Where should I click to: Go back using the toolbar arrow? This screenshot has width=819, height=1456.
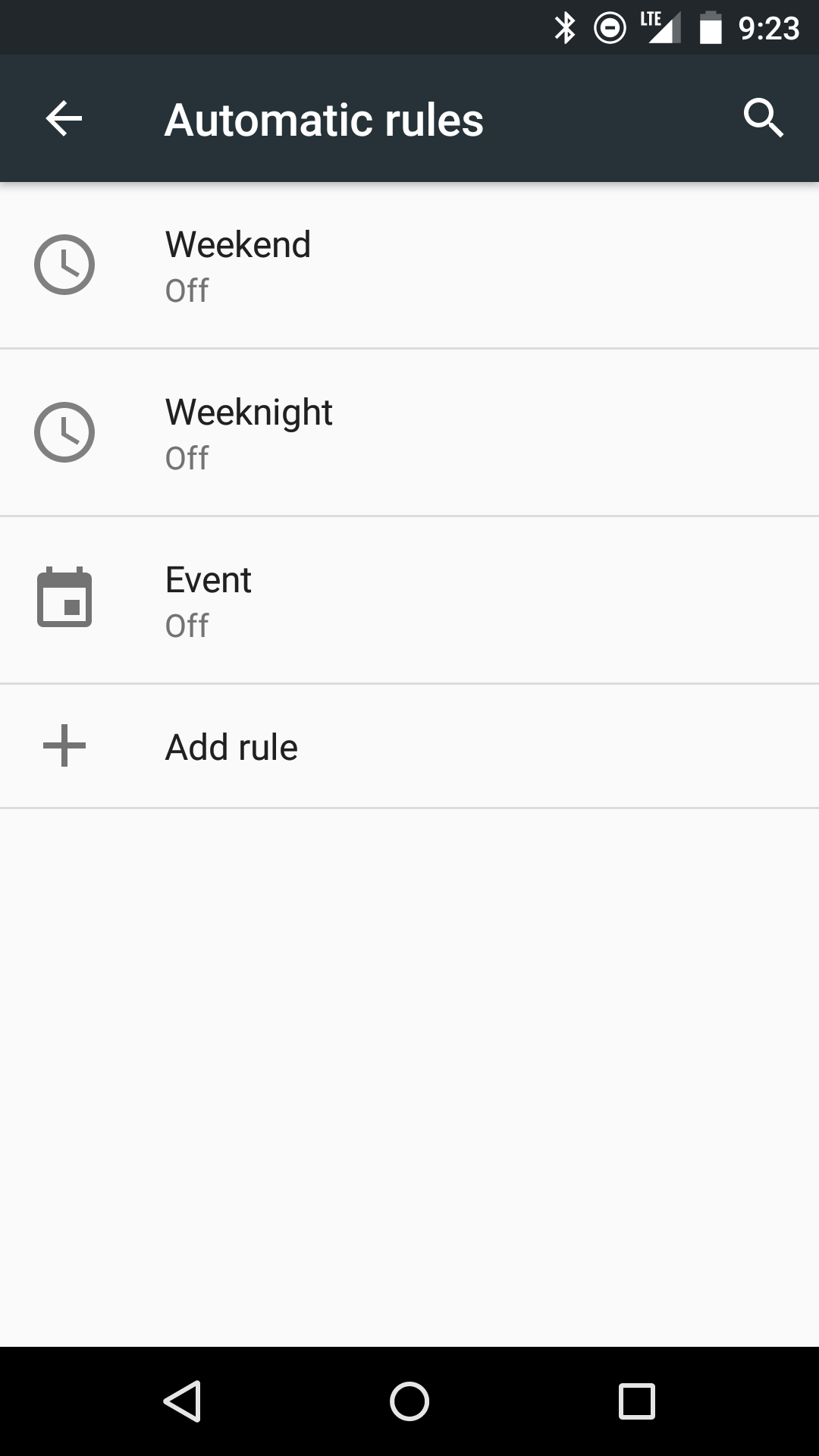point(64,119)
